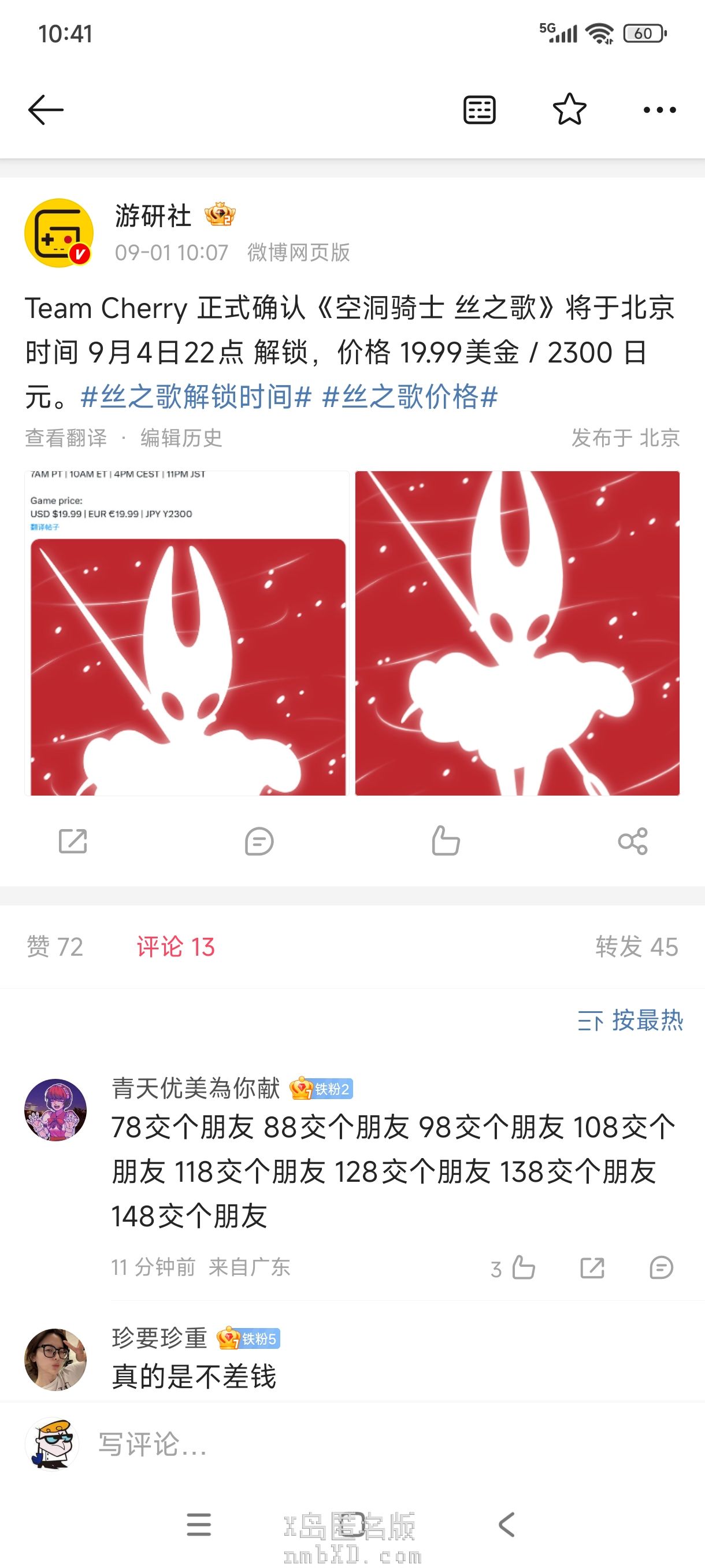Go back using the top arrow
Screen dimensions: 705x1568
[46, 110]
